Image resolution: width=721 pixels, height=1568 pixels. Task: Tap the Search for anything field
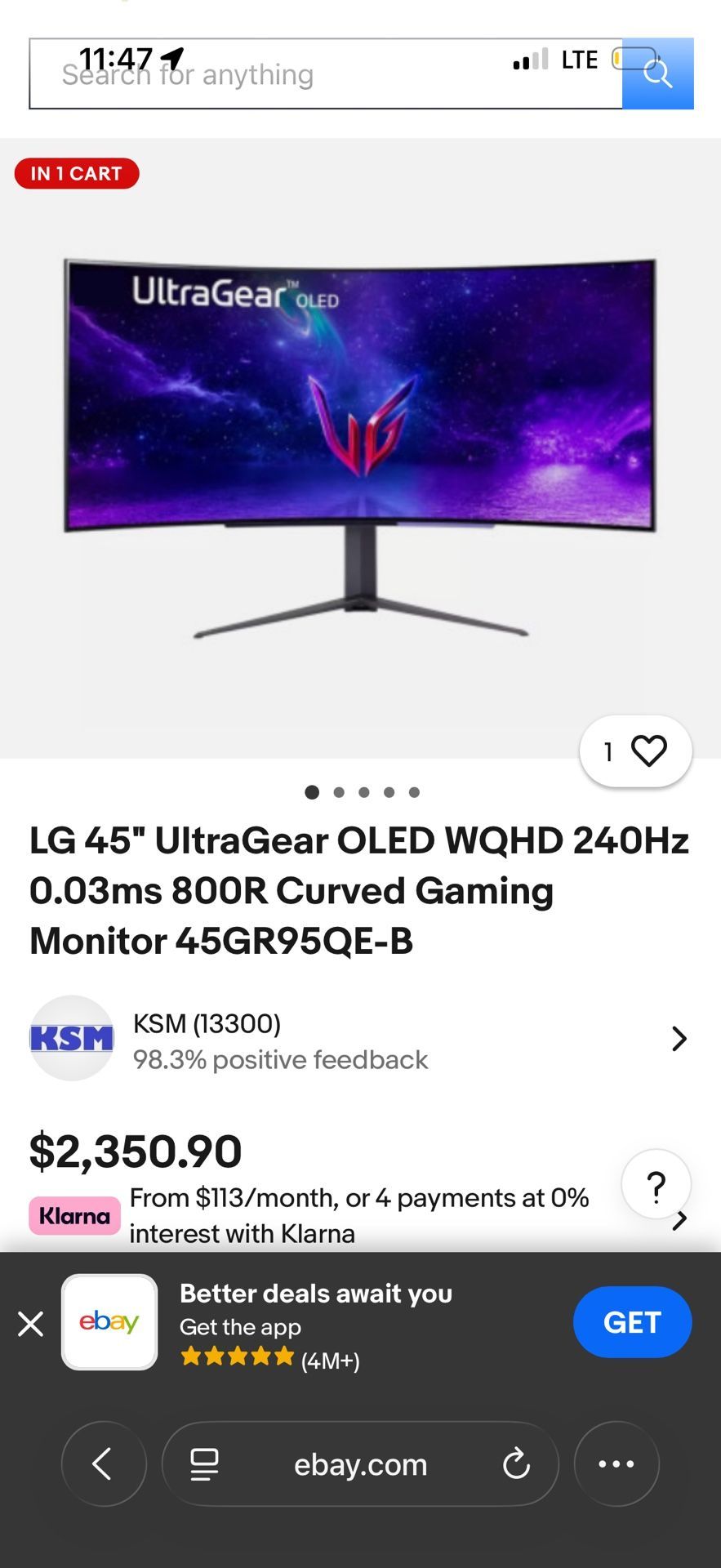click(x=325, y=74)
